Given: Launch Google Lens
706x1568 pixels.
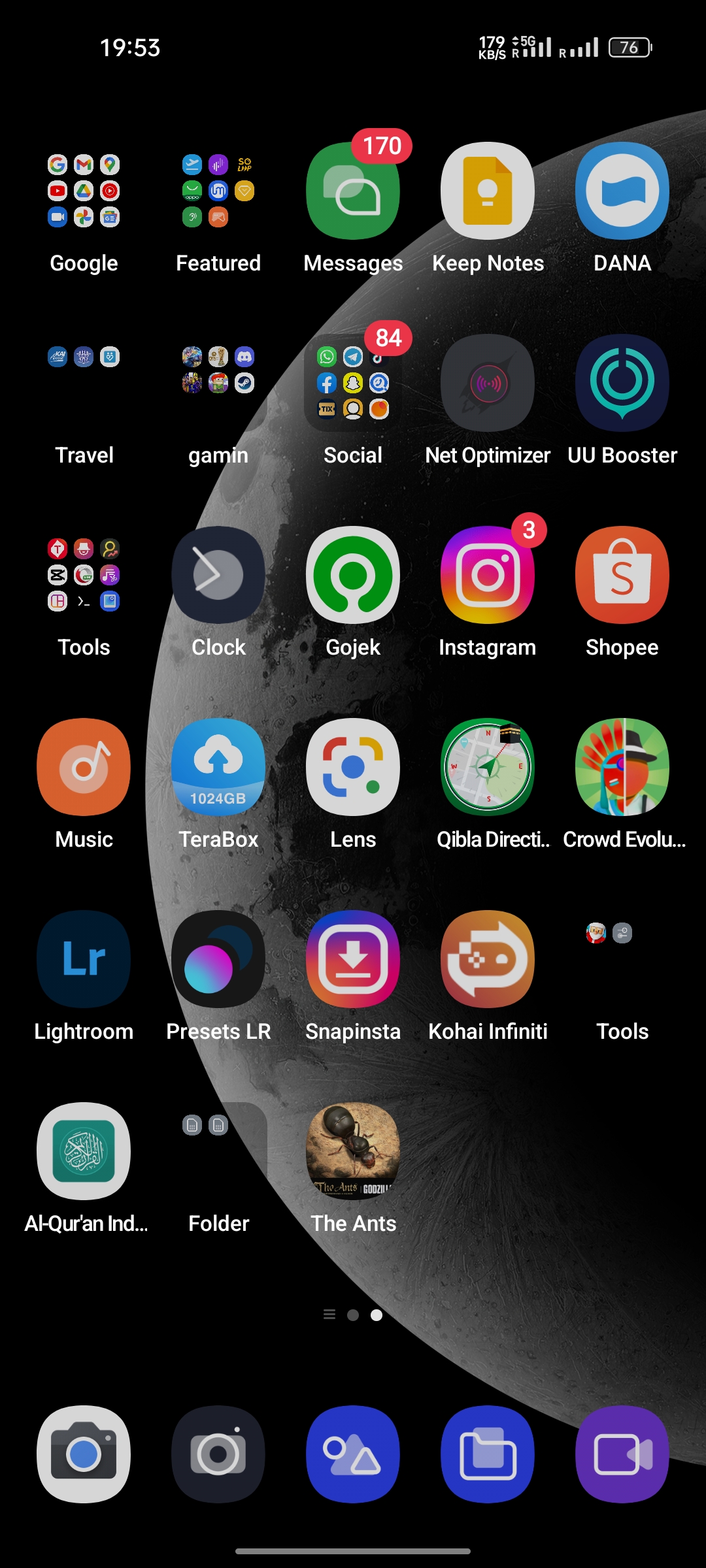Looking at the screenshot, I should coord(353,767).
